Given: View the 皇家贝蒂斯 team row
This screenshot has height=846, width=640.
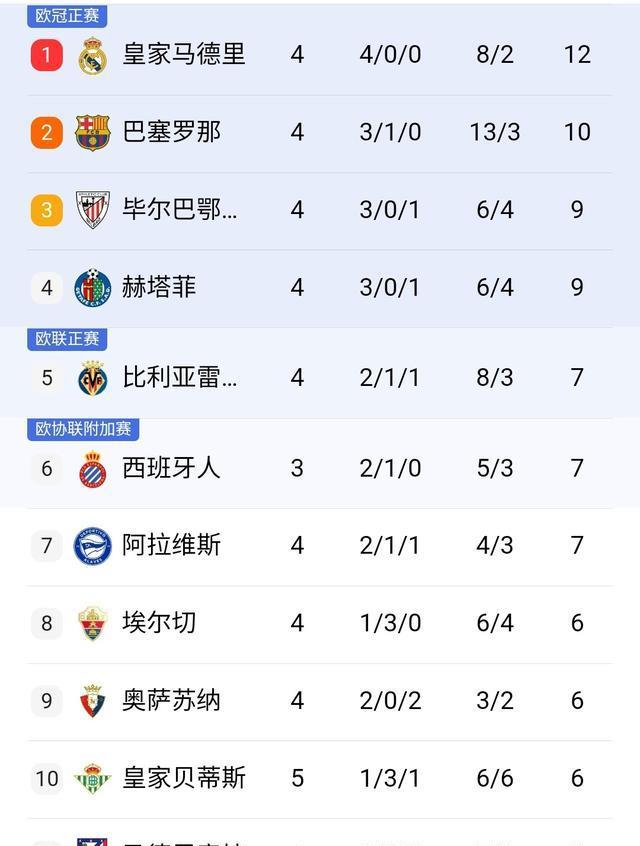Looking at the screenshot, I should point(184,778).
